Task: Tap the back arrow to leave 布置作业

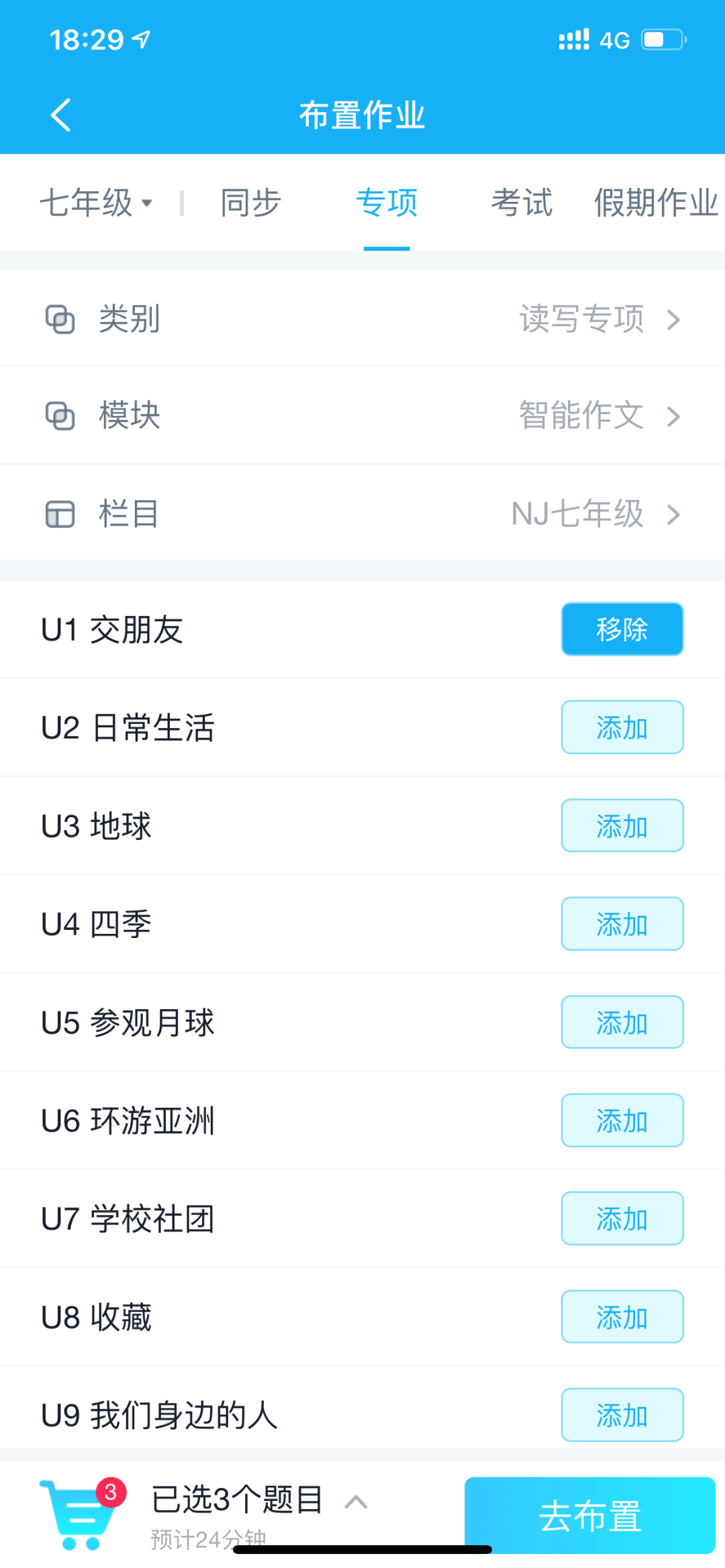Action: point(61,114)
